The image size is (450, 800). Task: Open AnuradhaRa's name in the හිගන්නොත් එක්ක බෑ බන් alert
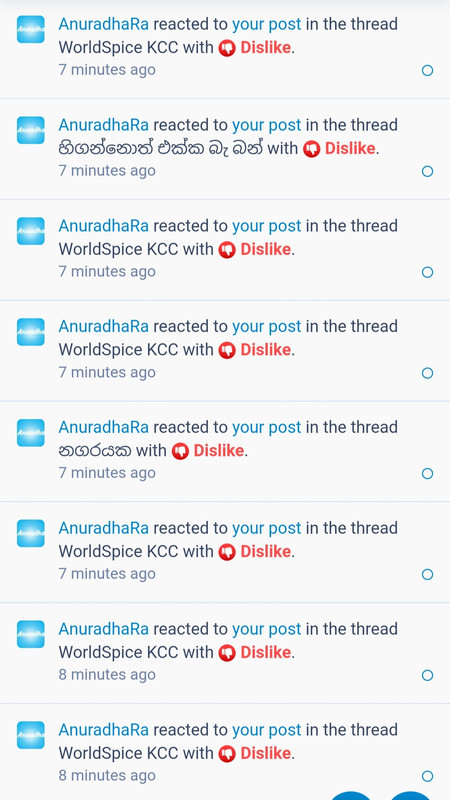coord(104,125)
